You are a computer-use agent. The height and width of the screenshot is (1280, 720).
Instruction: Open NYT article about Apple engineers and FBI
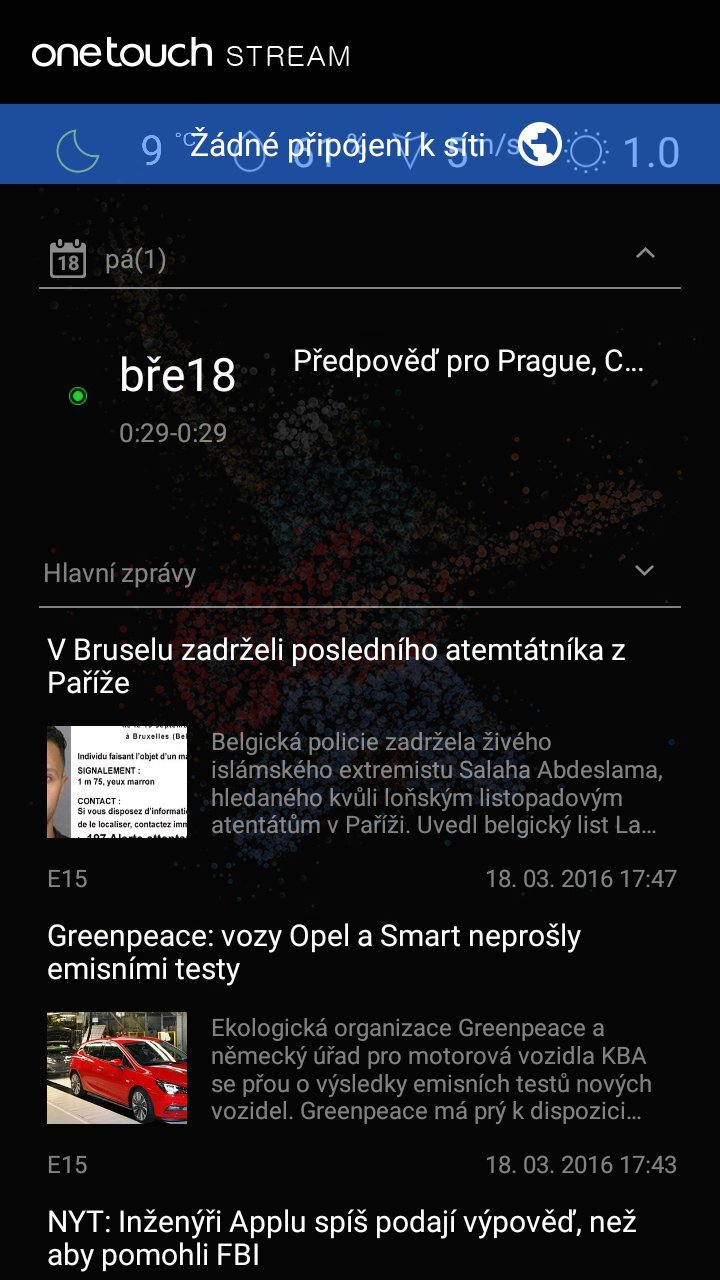click(x=342, y=1238)
